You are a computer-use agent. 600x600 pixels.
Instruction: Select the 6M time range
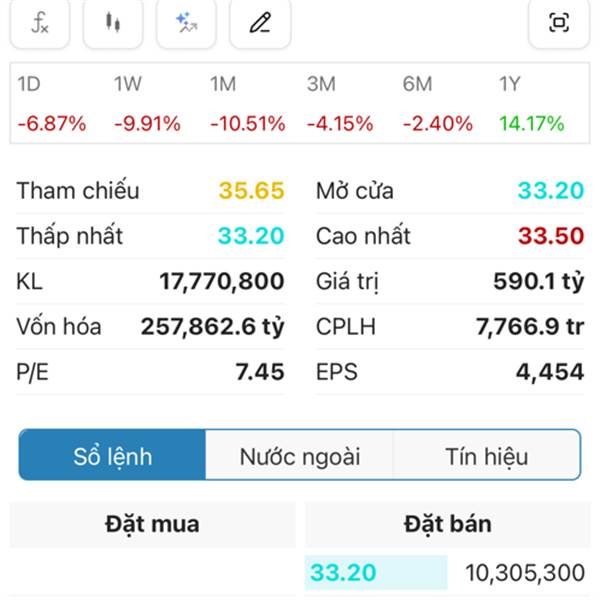[437, 104]
